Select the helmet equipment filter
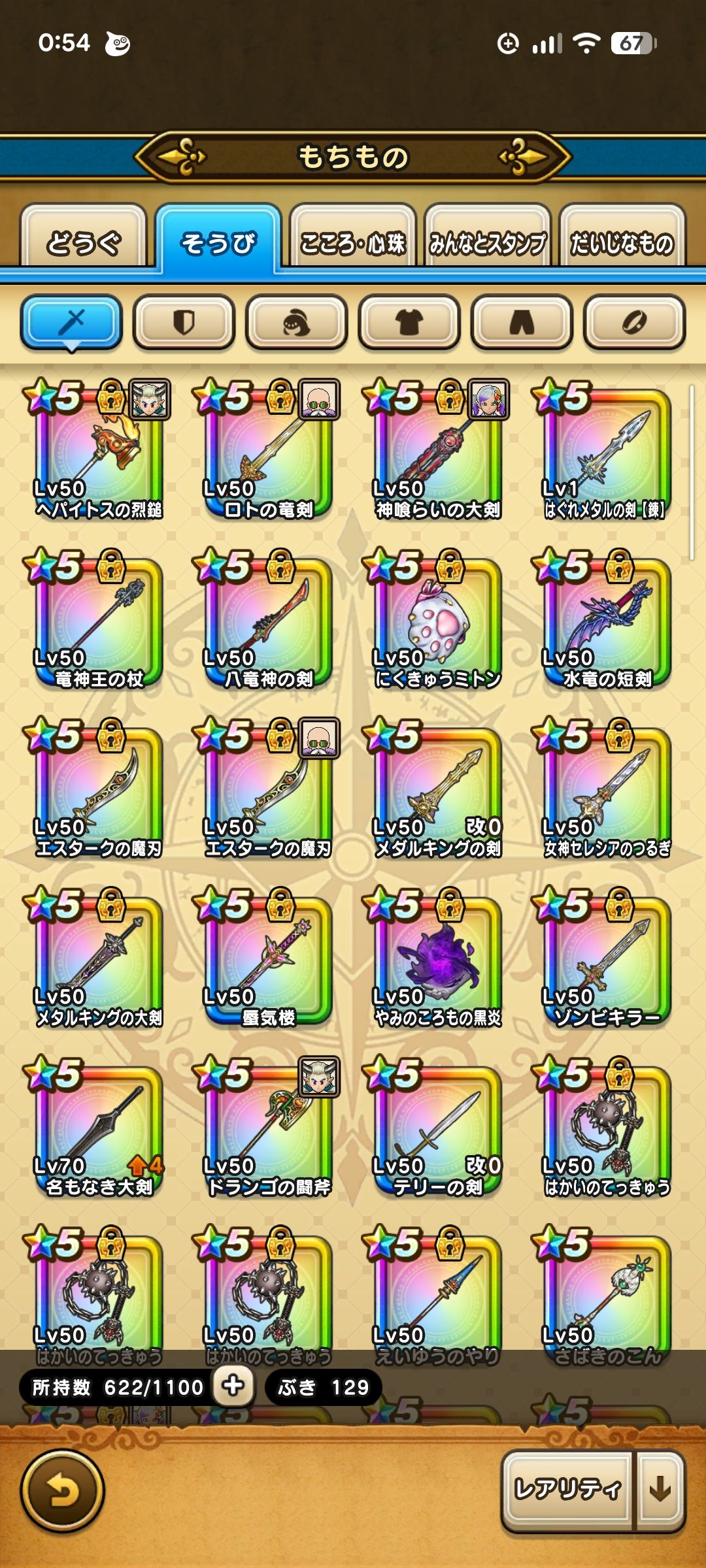 (296, 322)
